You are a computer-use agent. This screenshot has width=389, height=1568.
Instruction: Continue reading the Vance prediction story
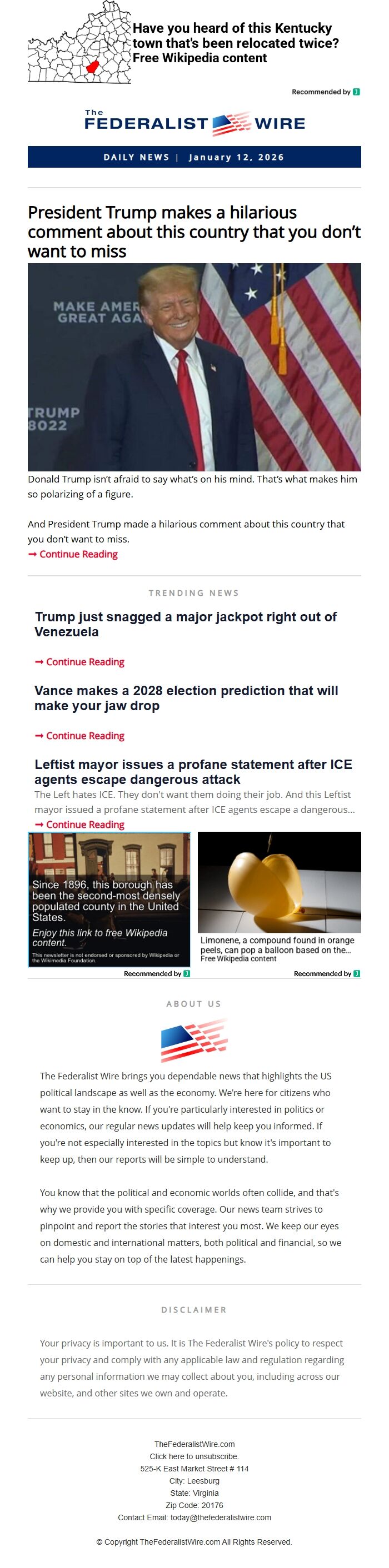84,735
